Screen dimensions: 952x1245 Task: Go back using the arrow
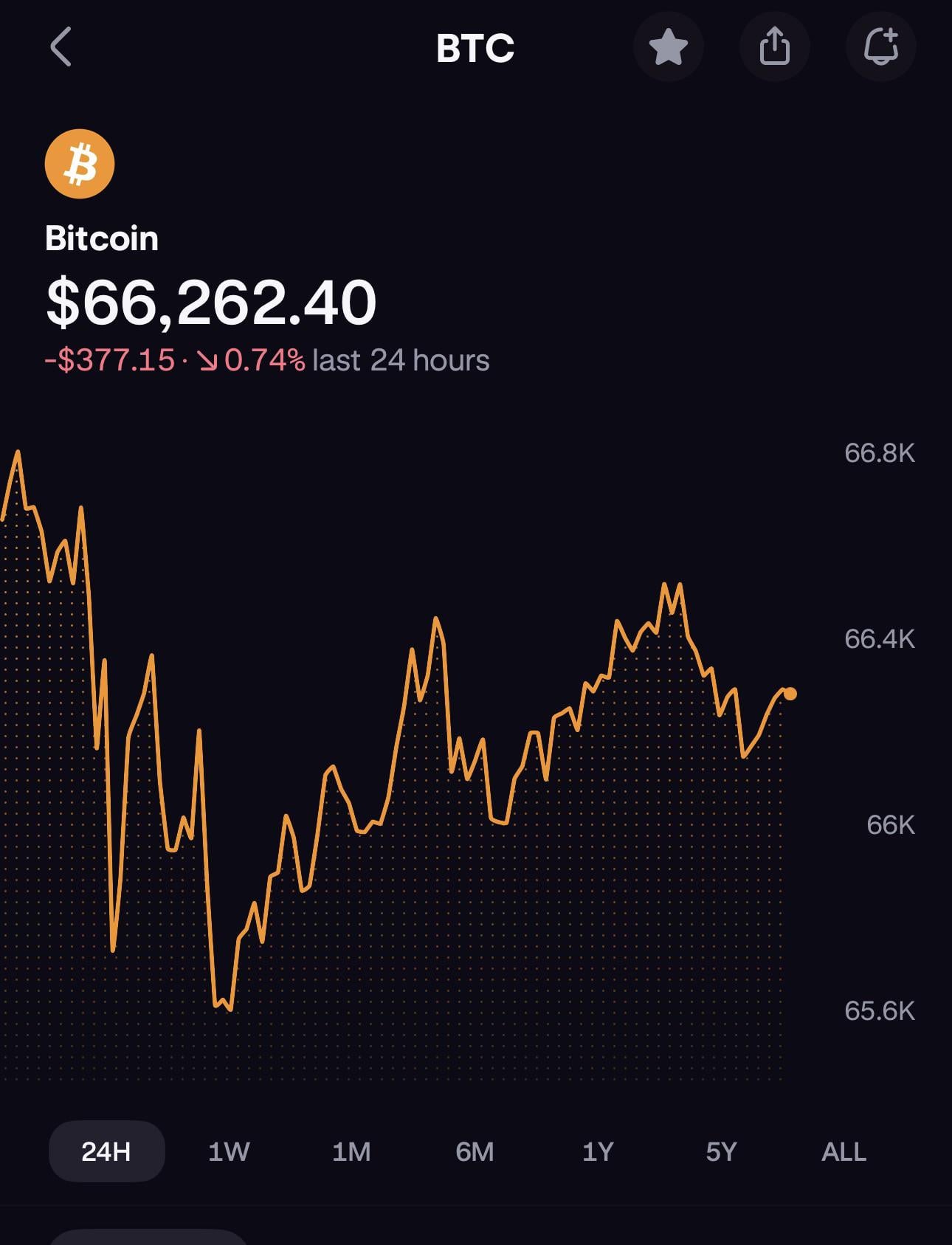pyautogui.click(x=61, y=47)
